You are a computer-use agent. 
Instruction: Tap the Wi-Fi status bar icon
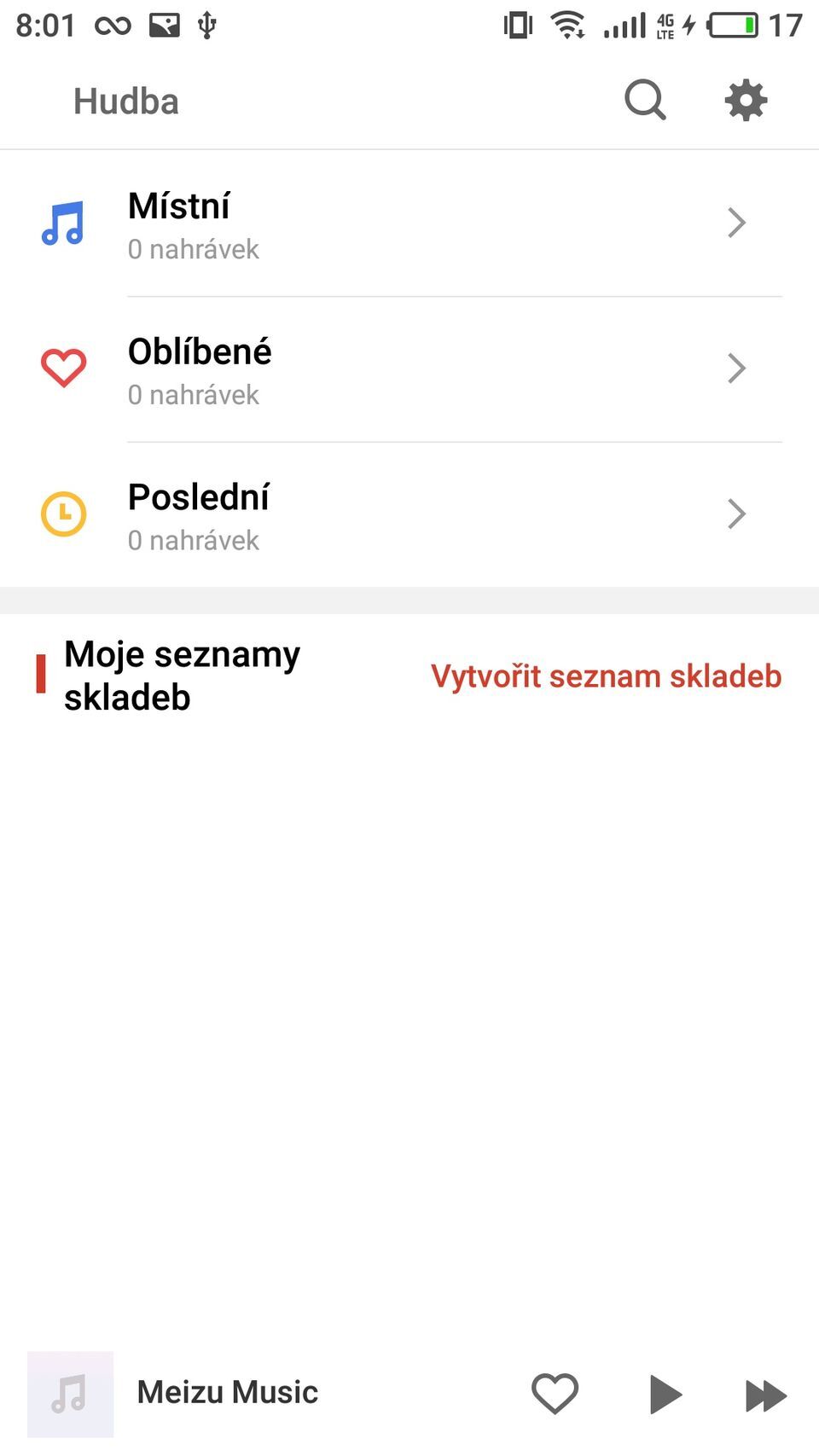[567, 23]
